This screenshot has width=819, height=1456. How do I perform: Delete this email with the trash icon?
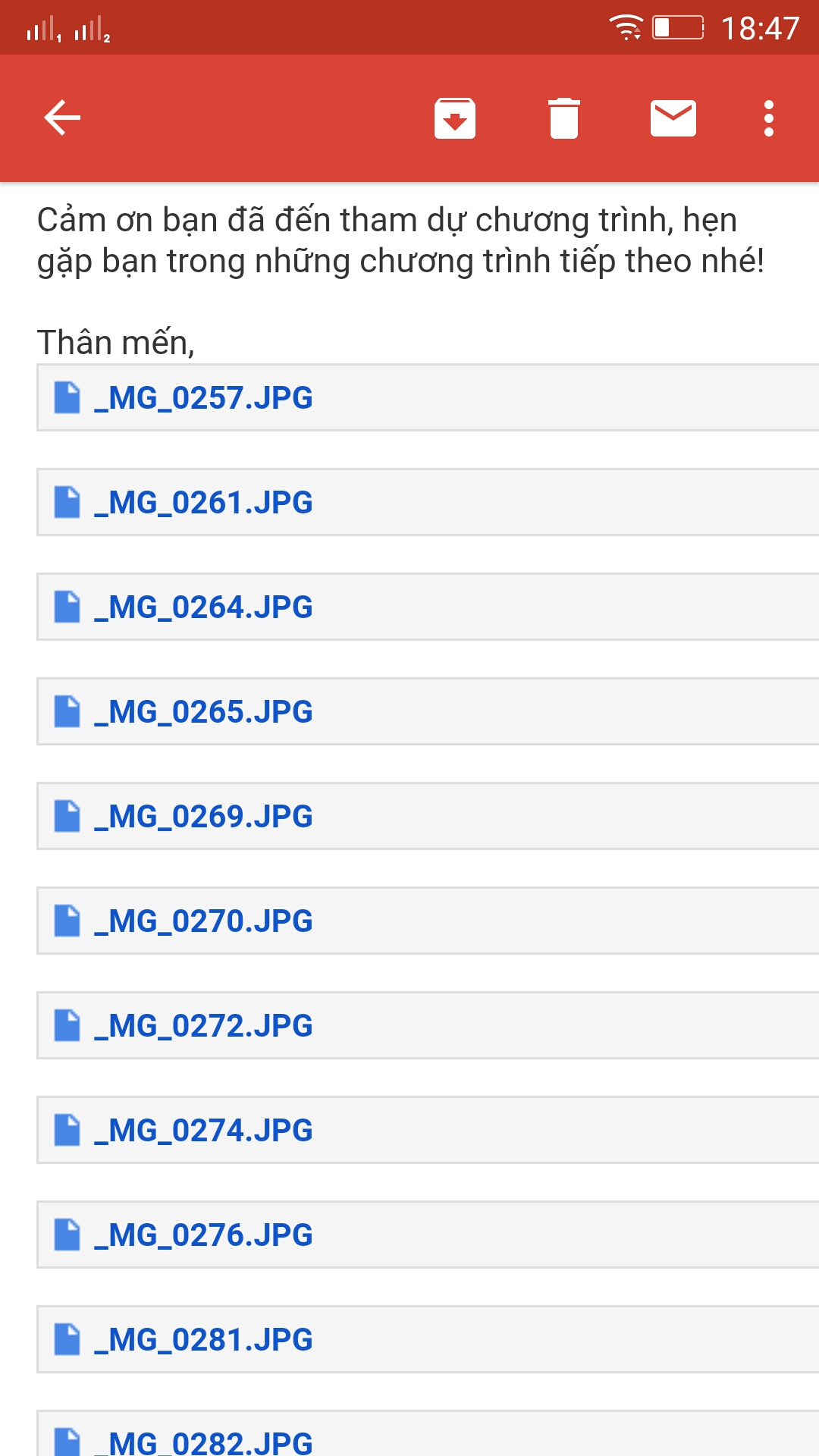564,118
